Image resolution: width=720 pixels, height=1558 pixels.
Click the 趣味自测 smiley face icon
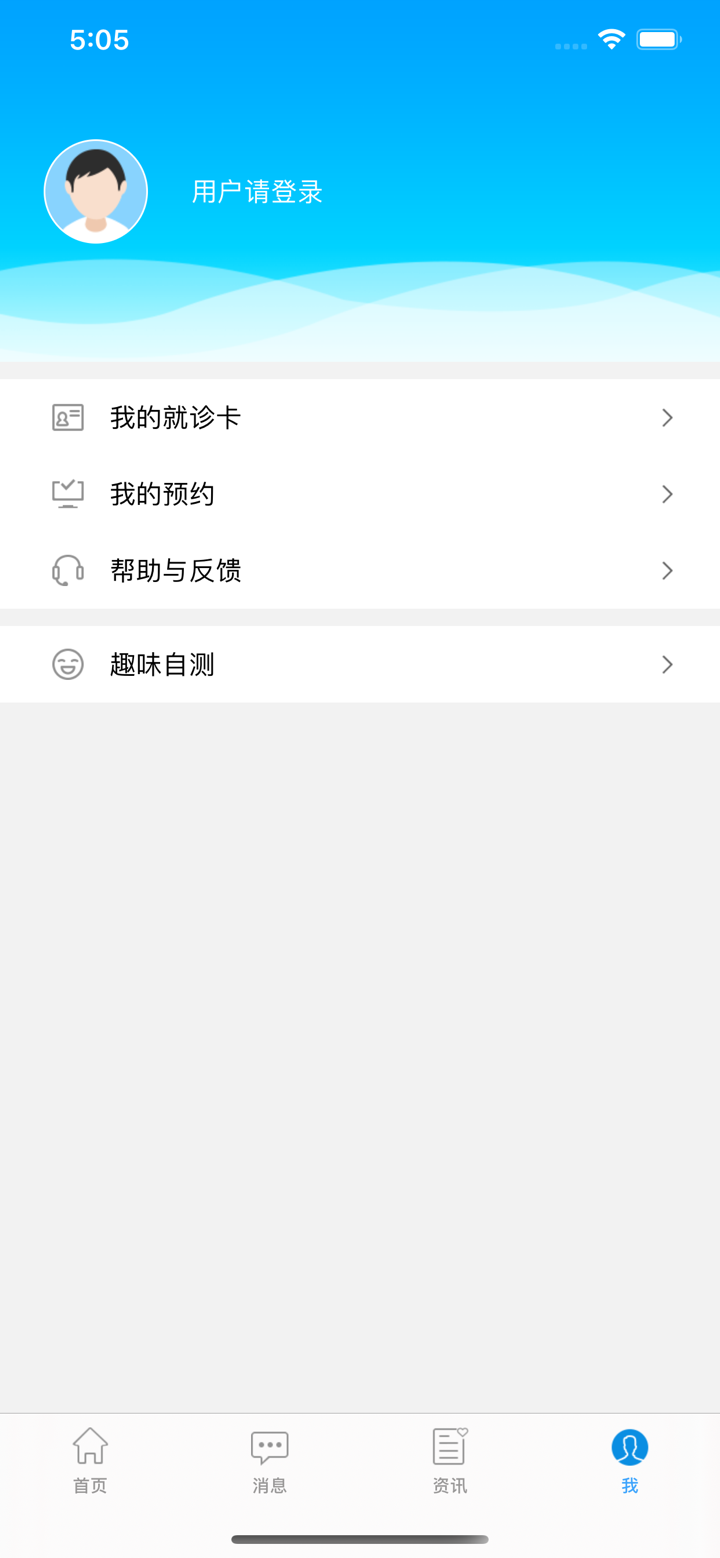click(x=67, y=664)
